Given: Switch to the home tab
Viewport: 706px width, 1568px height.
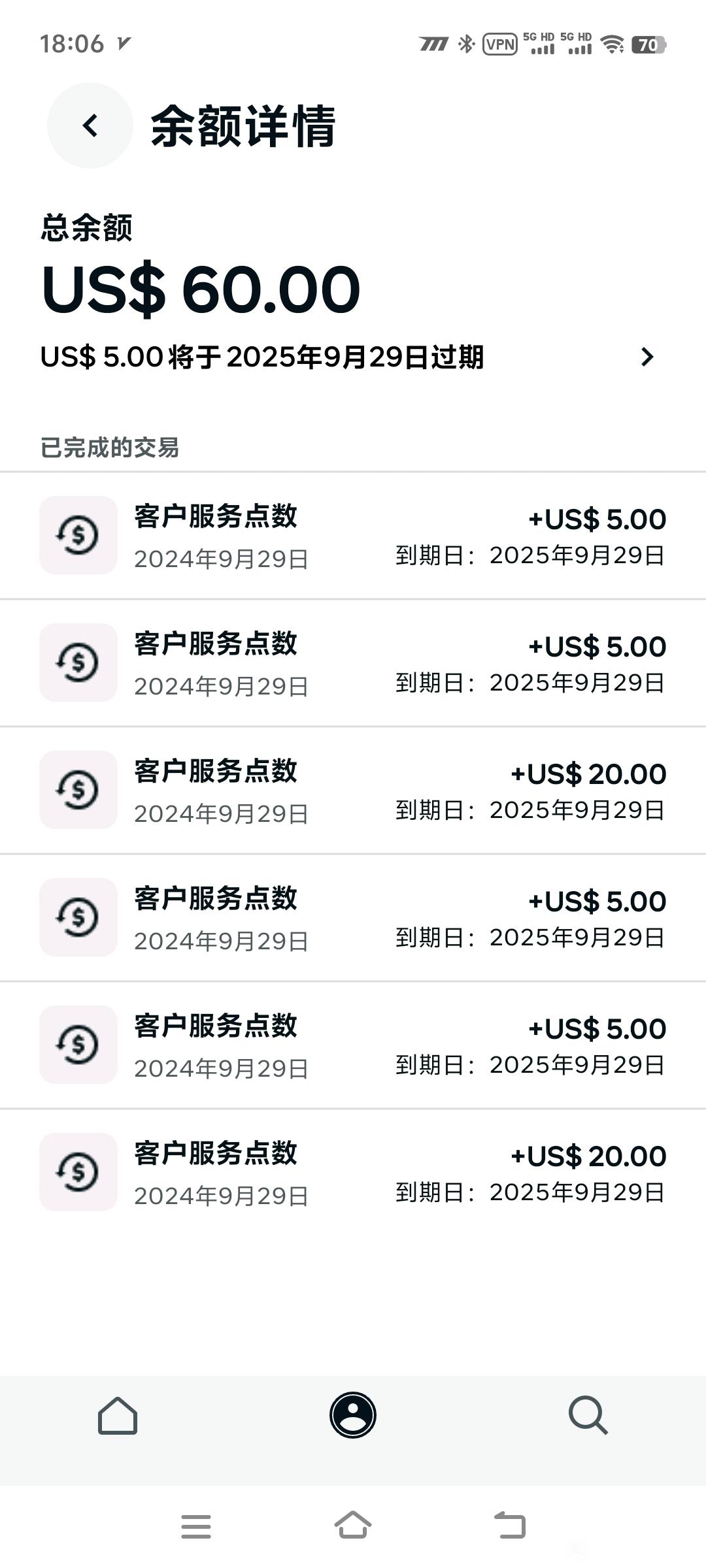Looking at the screenshot, I should (118, 1416).
